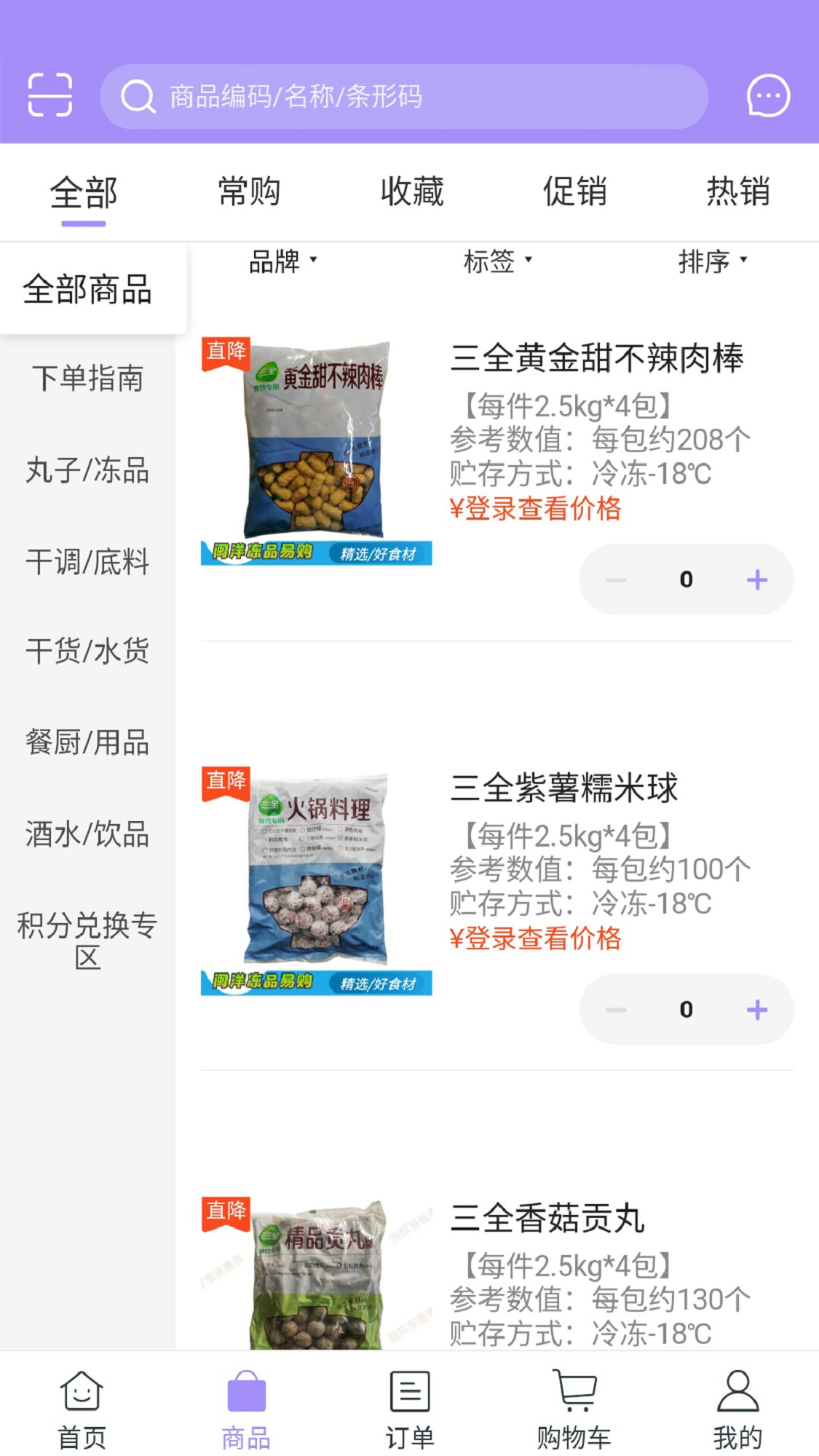Viewport: 819px width, 1456px height.
Task: Tap 登录查看价格 for 三全黄金甜不辣肉棒
Action: [537, 508]
